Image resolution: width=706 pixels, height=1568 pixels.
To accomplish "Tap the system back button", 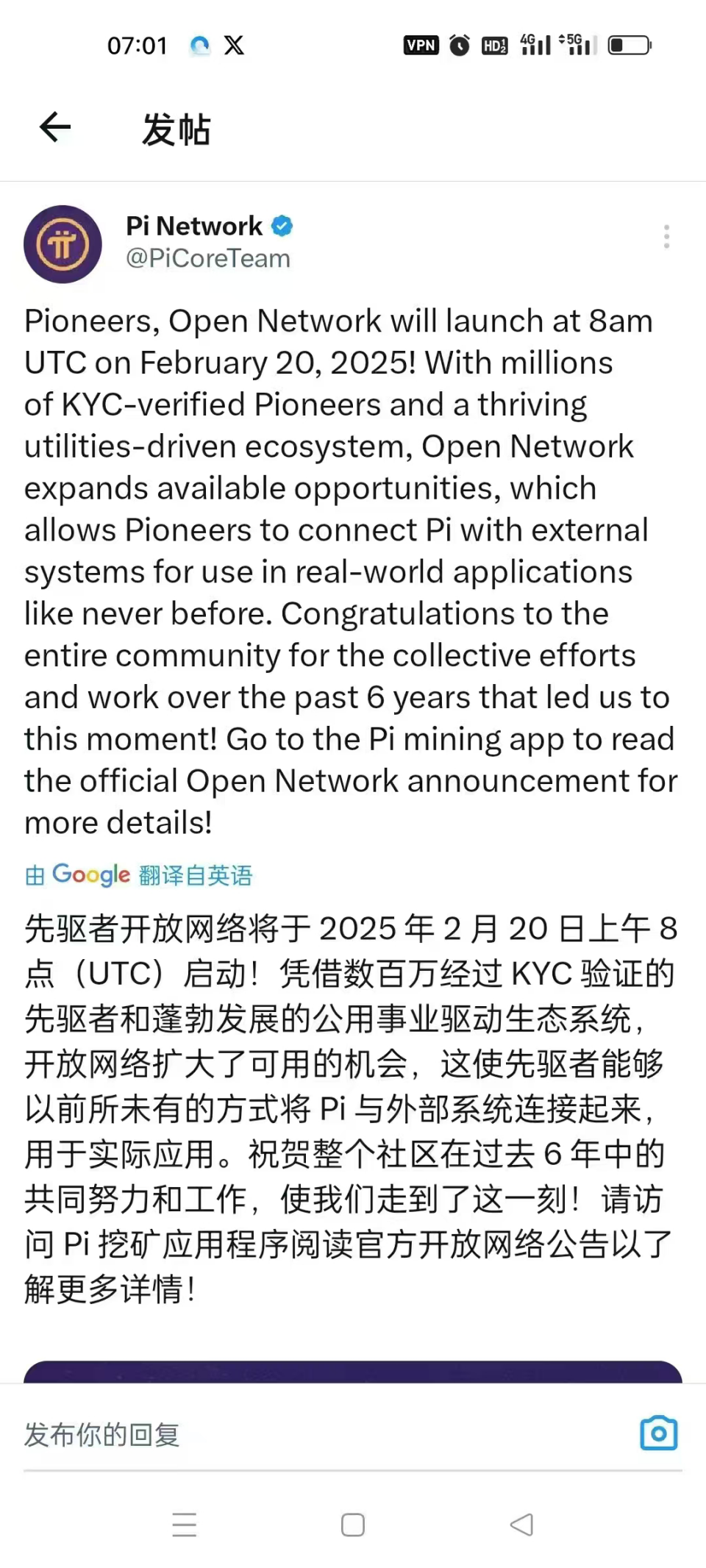I will [521, 1525].
